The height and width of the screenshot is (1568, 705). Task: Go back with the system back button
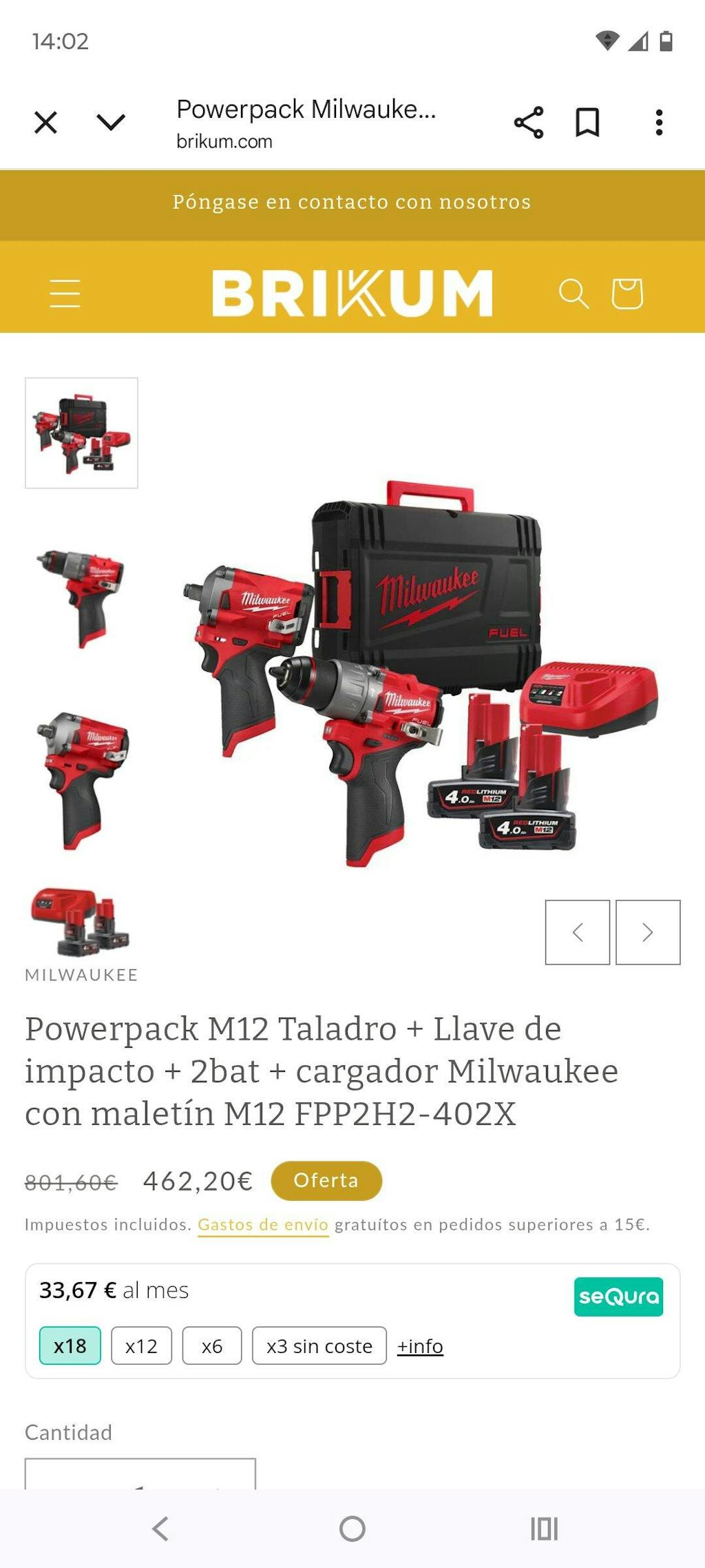tap(160, 1529)
